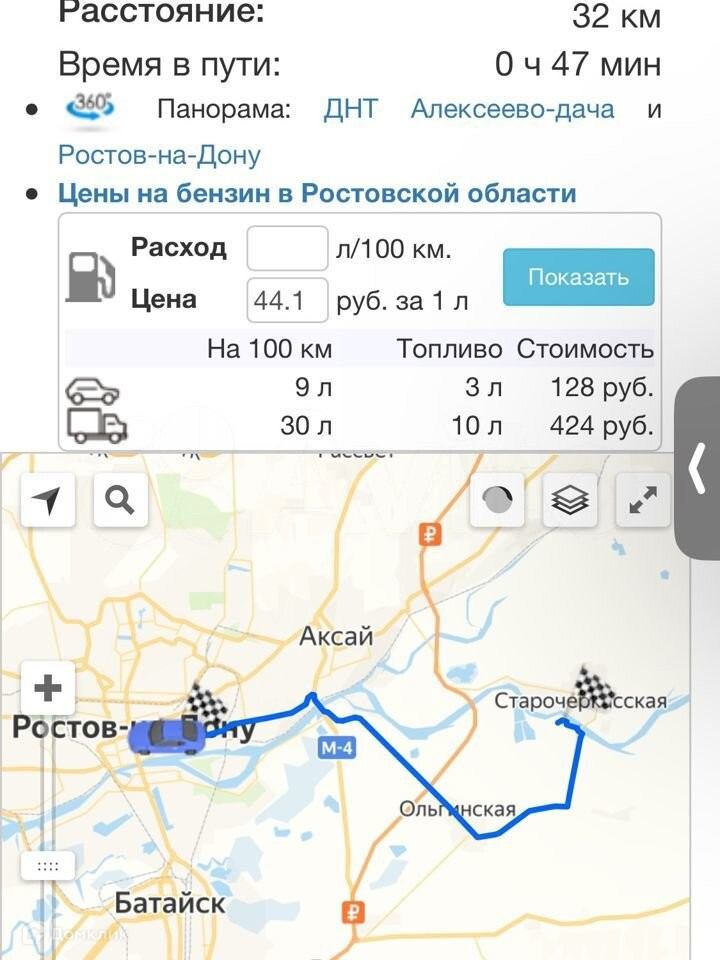Toggle traffic display on the map
Image resolution: width=720 pixels, height=960 pixels.
click(497, 500)
